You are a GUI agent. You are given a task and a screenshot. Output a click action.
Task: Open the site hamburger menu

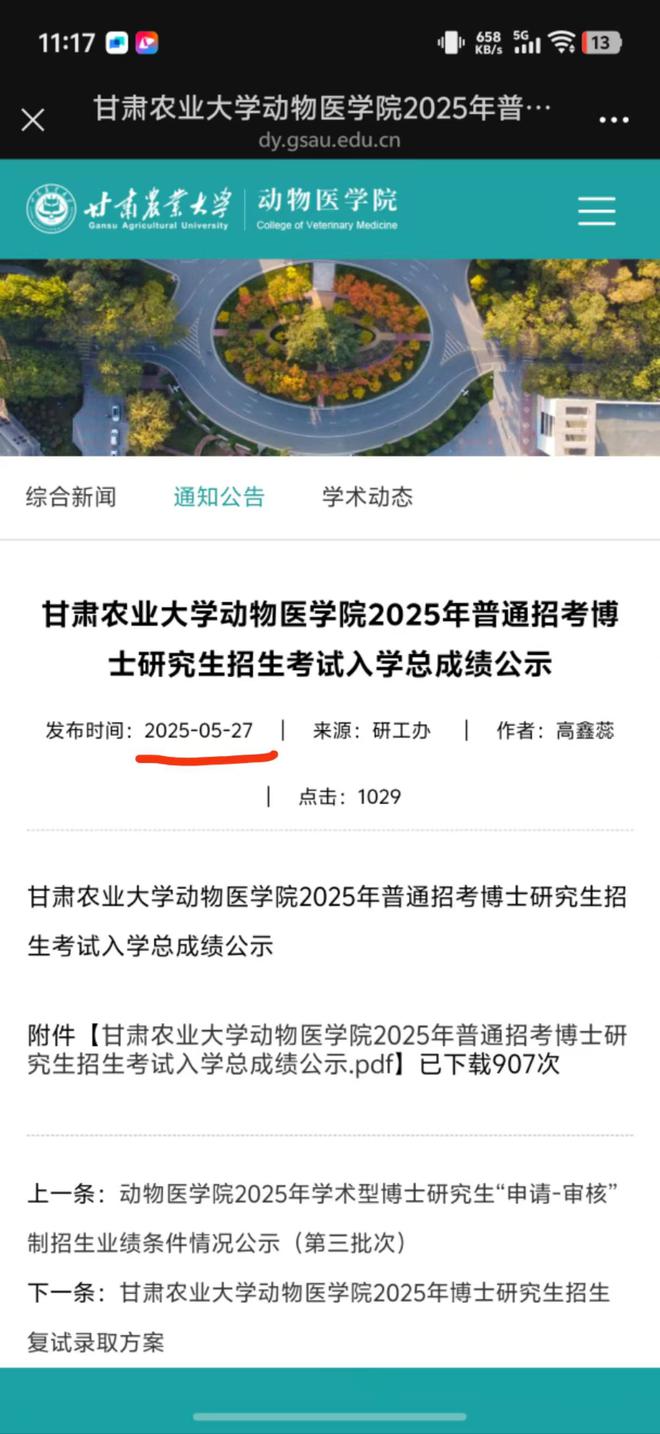coord(597,210)
